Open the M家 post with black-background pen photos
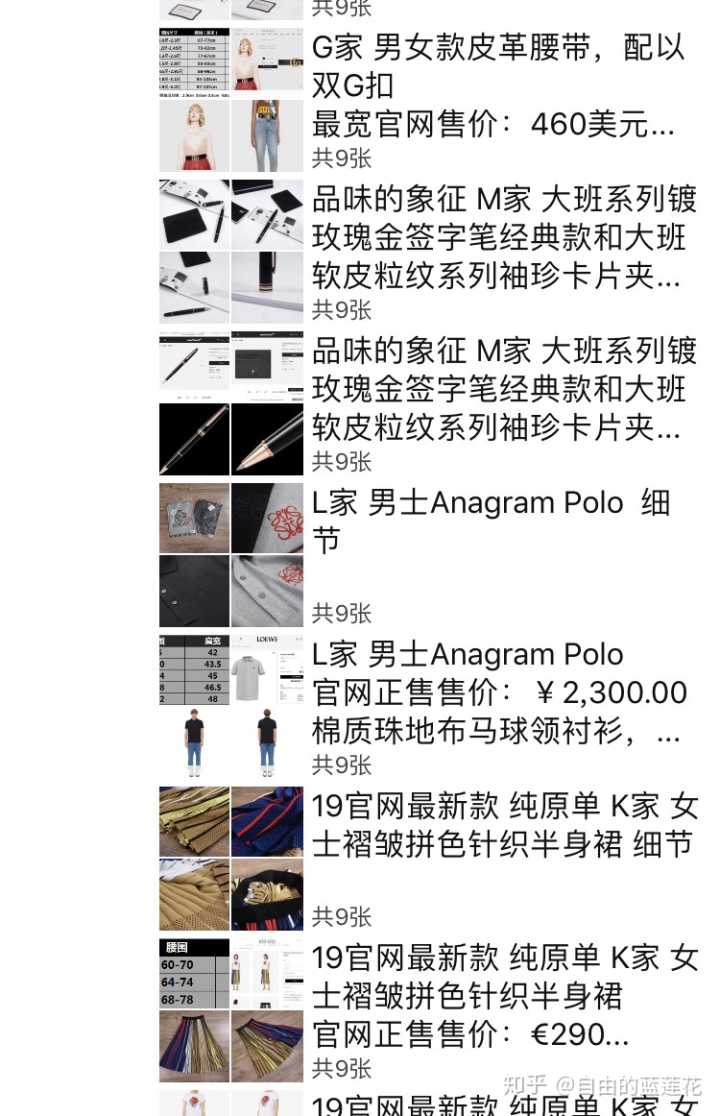Viewport: 720px width, 1116px height. 504,390
